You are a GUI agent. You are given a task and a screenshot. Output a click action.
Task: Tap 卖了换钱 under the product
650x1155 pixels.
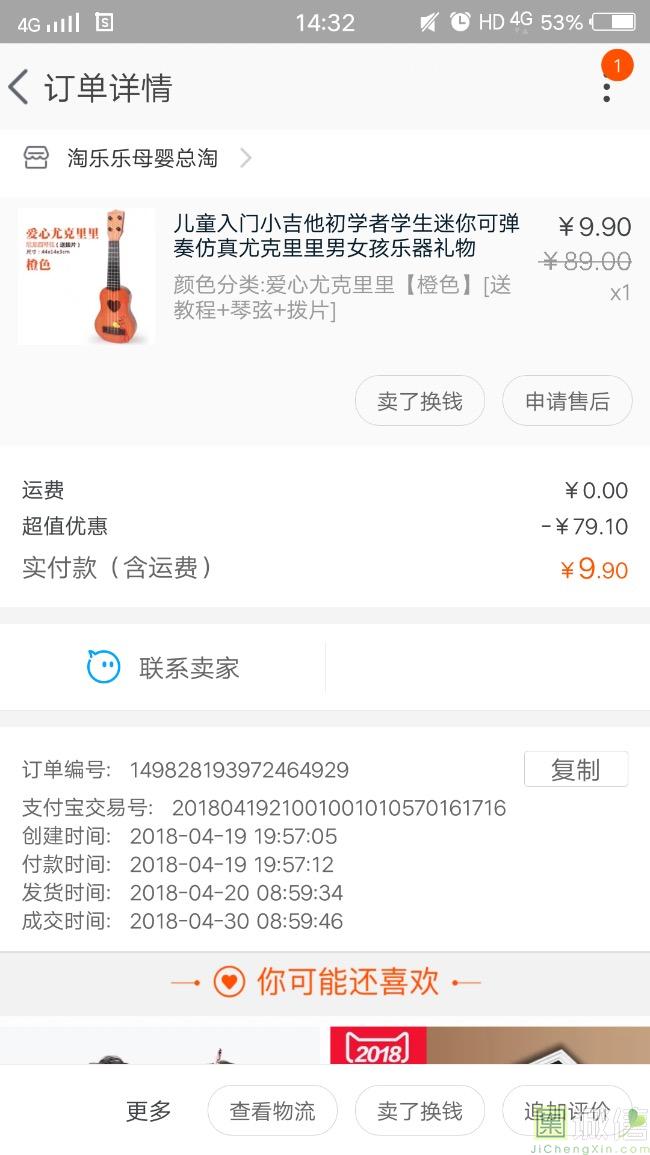point(420,401)
